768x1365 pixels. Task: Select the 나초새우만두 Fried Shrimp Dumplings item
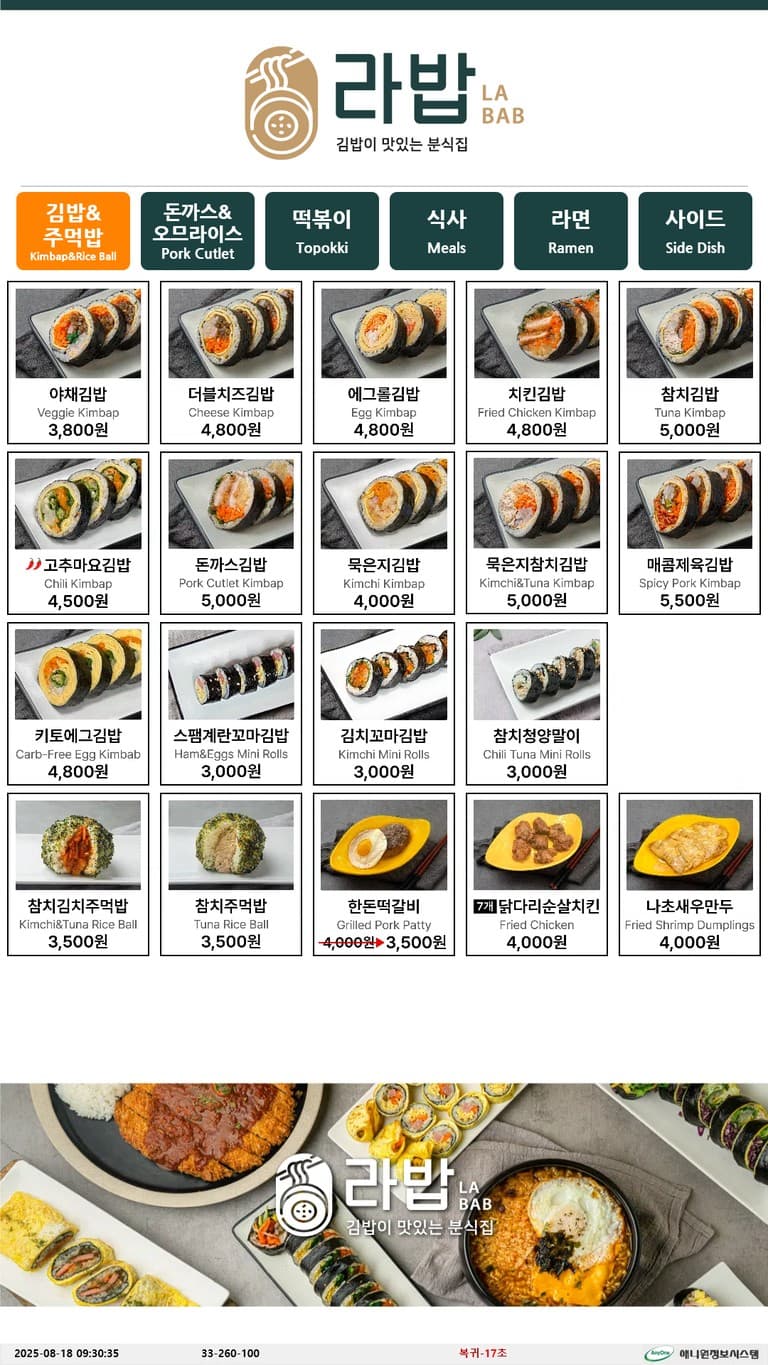687,872
